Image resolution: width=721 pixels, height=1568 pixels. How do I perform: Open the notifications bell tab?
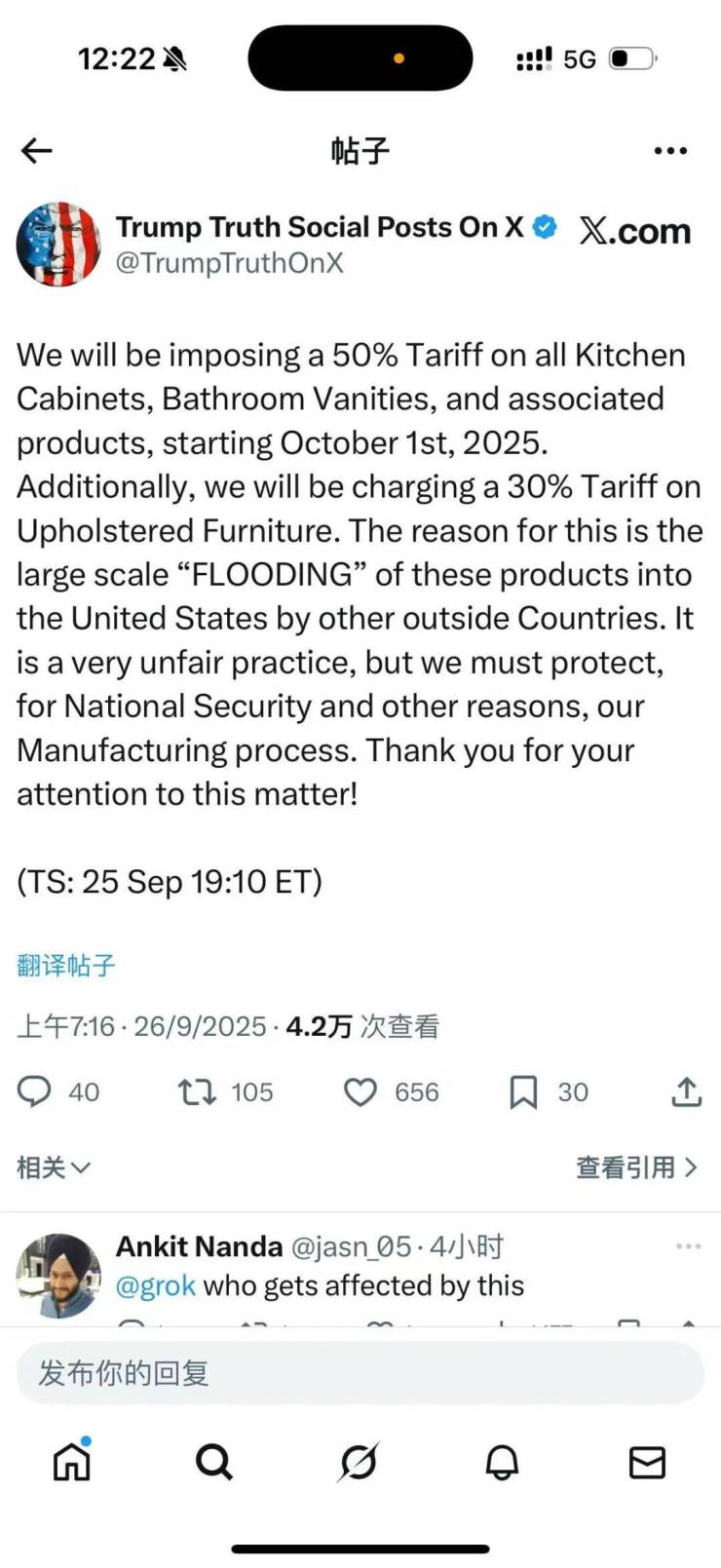pyautogui.click(x=503, y=1462)
